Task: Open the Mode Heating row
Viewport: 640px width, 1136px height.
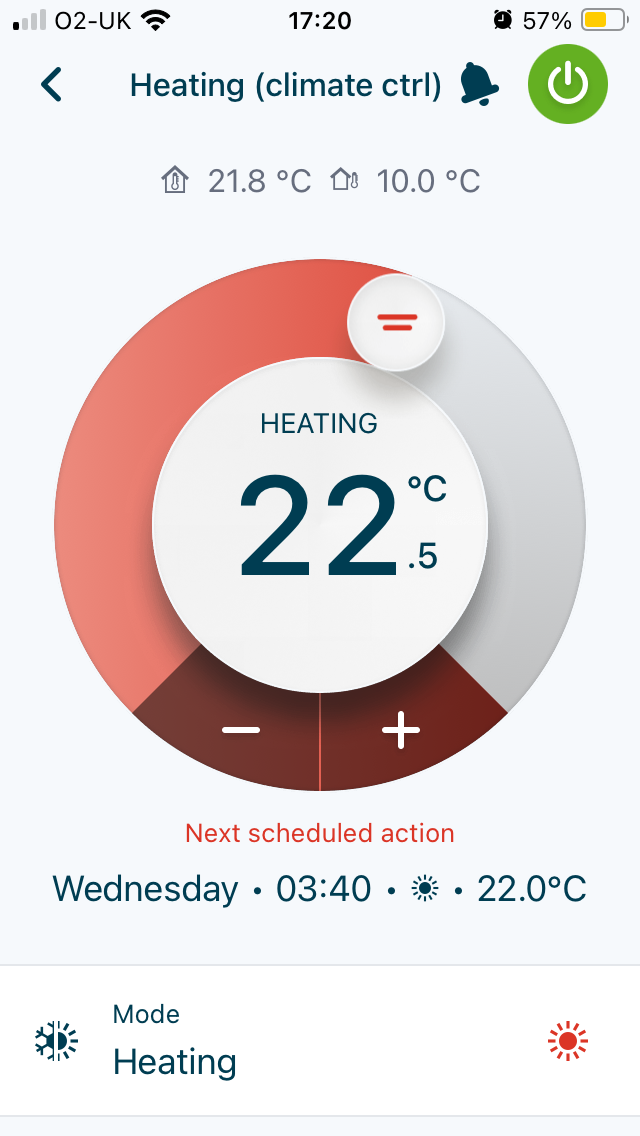Action: point(320,1040)
